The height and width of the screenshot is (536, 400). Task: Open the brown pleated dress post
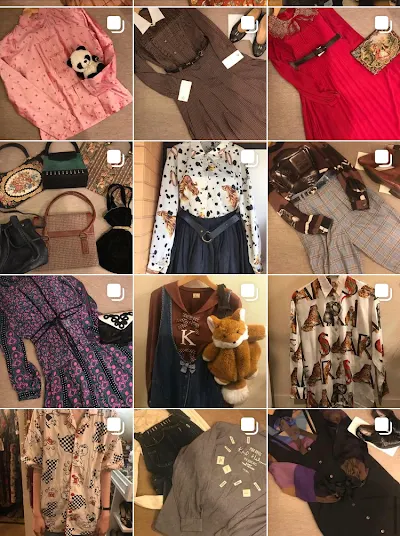tap(200, 74)
